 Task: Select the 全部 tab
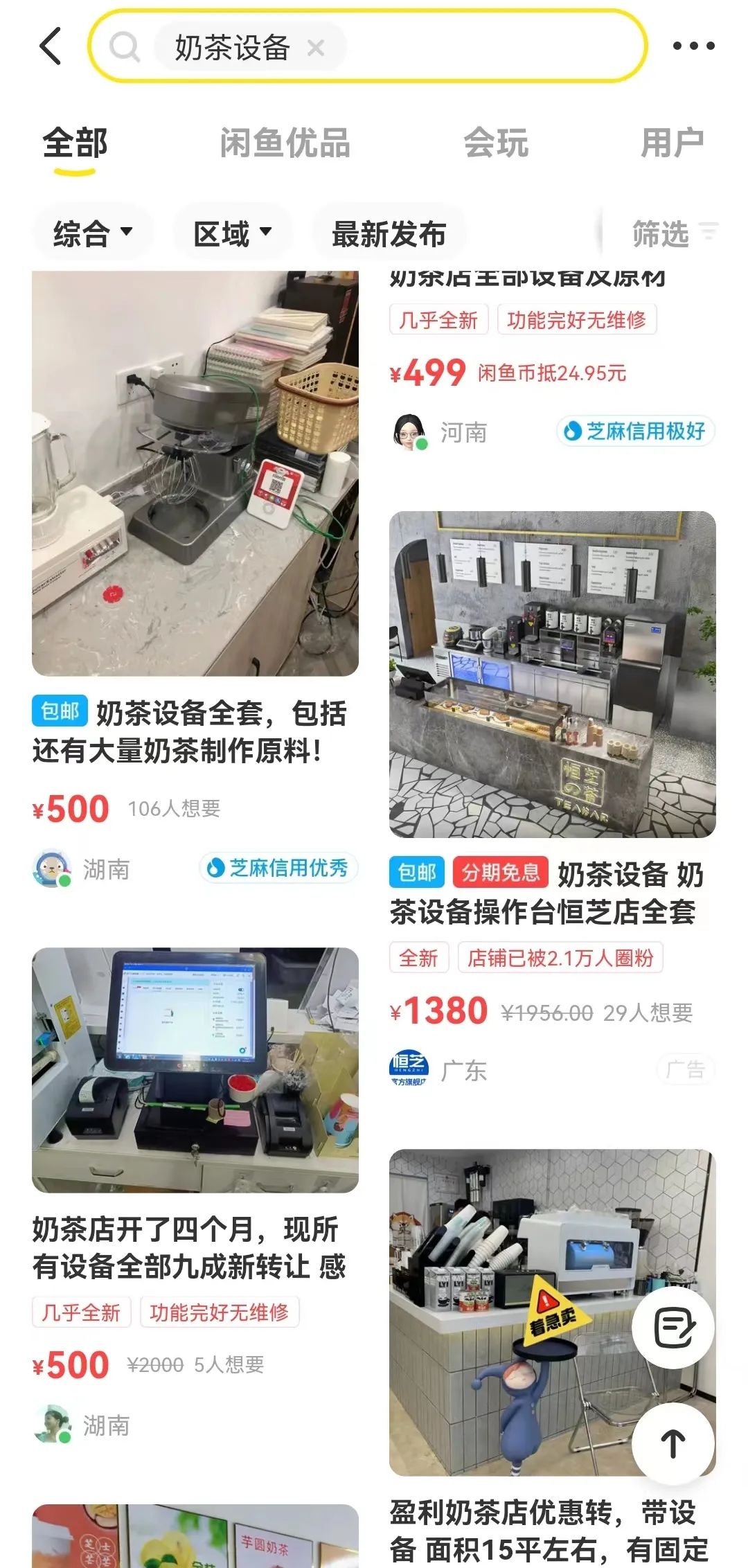[x=75, y=143]
